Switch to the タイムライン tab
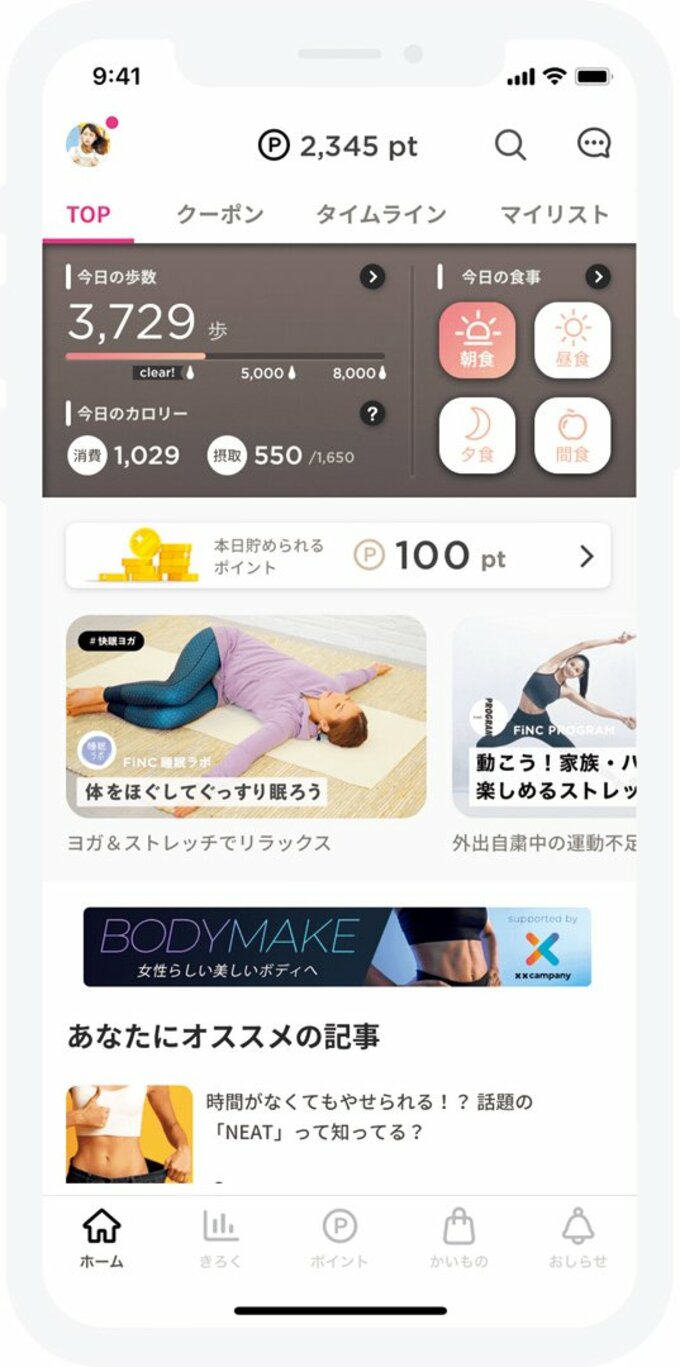680x1367 pixels. pyautogui.click(x=381, y=214)
